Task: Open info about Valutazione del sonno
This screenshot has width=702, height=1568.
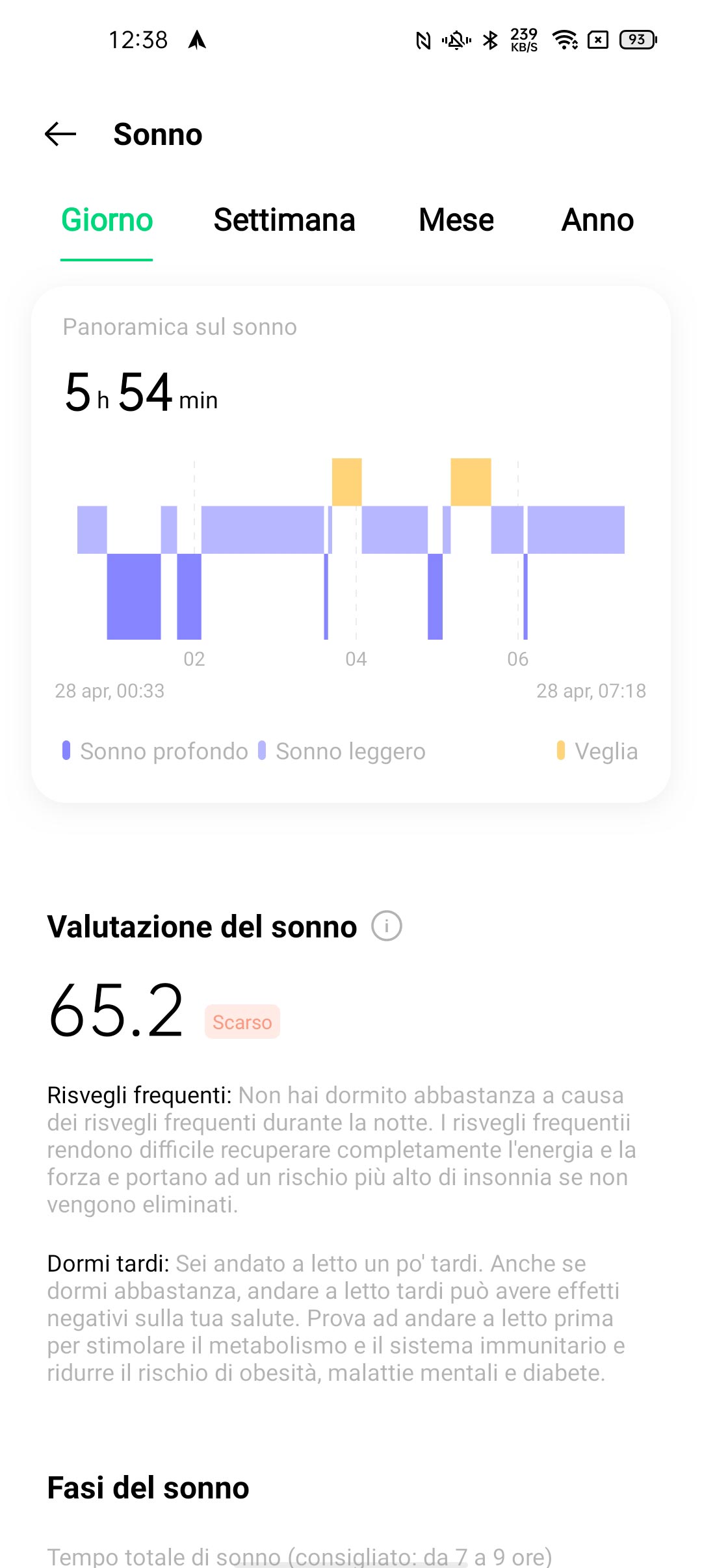Action: [387, 926]
